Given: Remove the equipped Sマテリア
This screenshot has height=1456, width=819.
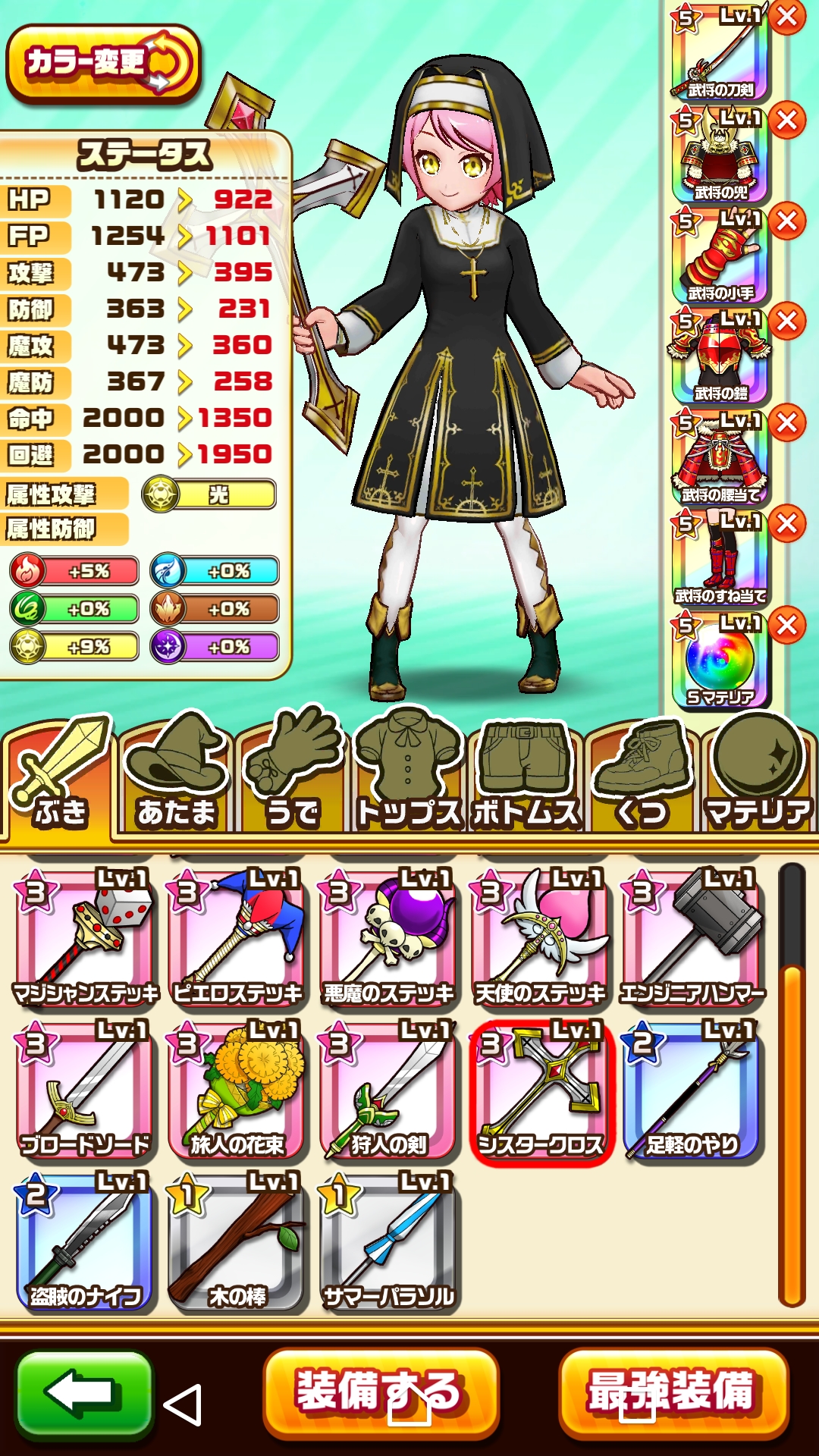Looking at the screenshot, I should 787,626.
